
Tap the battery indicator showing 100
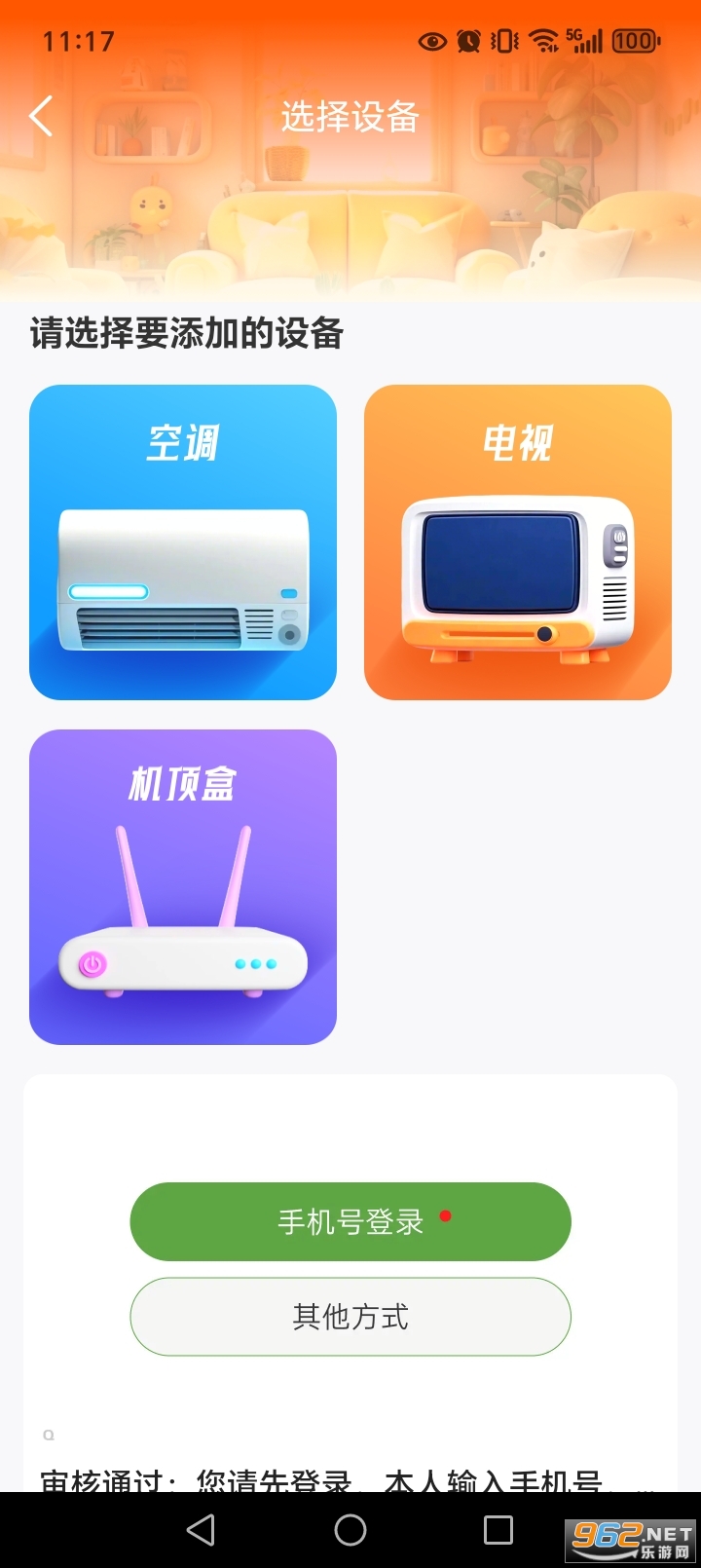click(x=633, y=42)
